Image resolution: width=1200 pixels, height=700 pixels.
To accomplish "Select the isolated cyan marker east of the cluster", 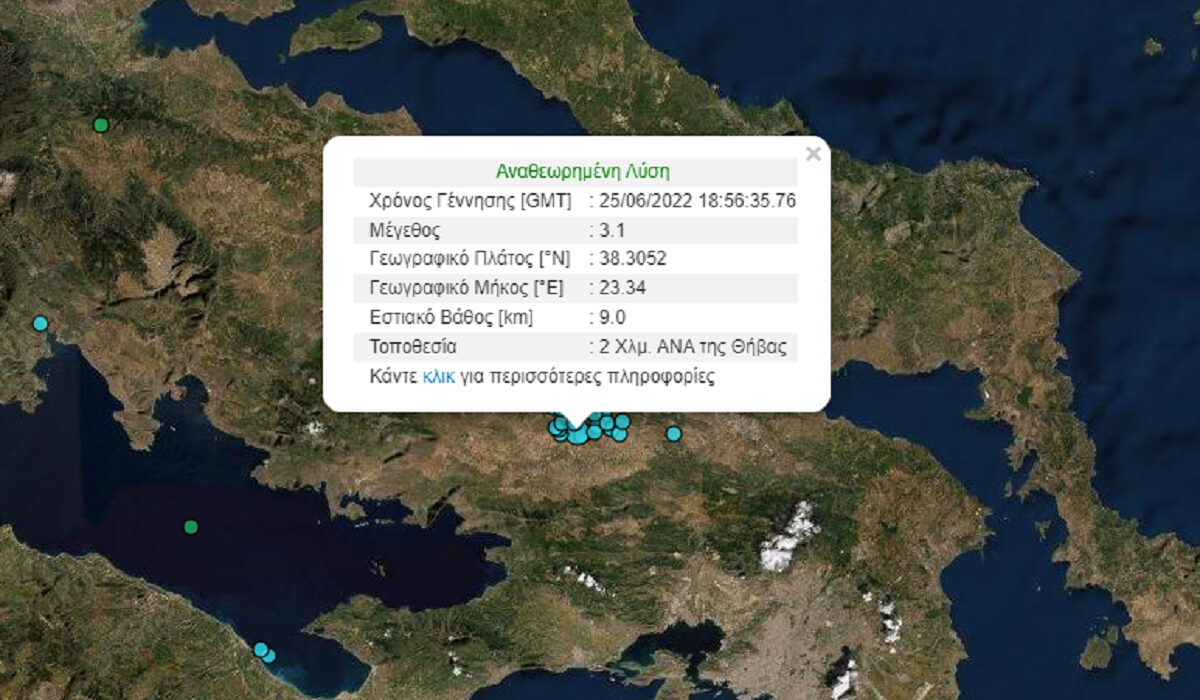I will (674, 433).
